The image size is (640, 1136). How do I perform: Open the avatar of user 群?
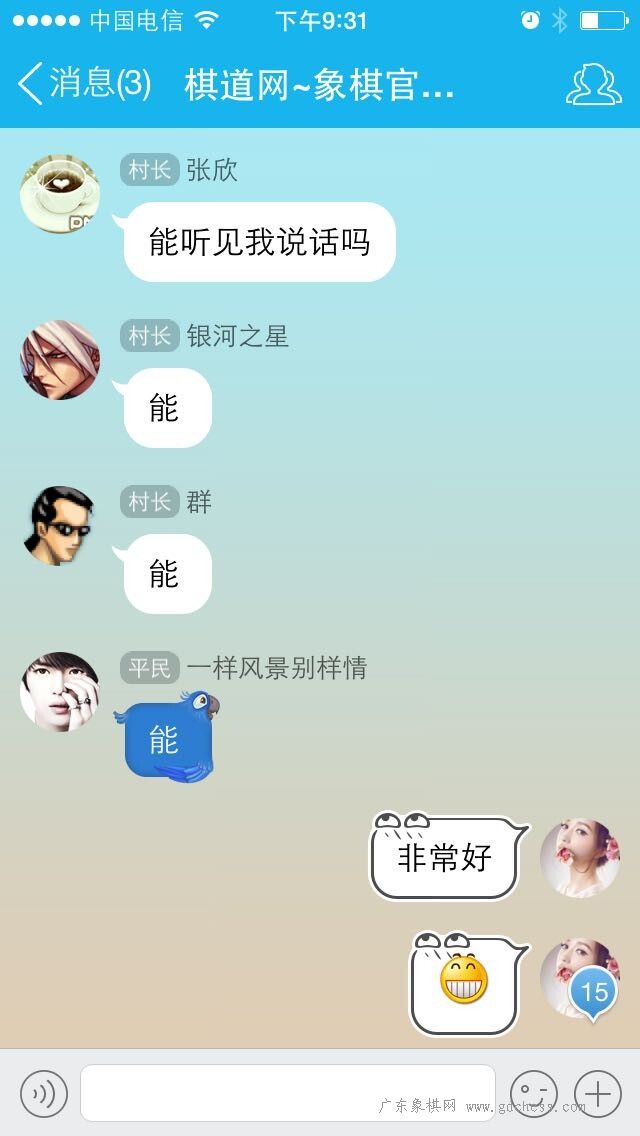(59, 526)
